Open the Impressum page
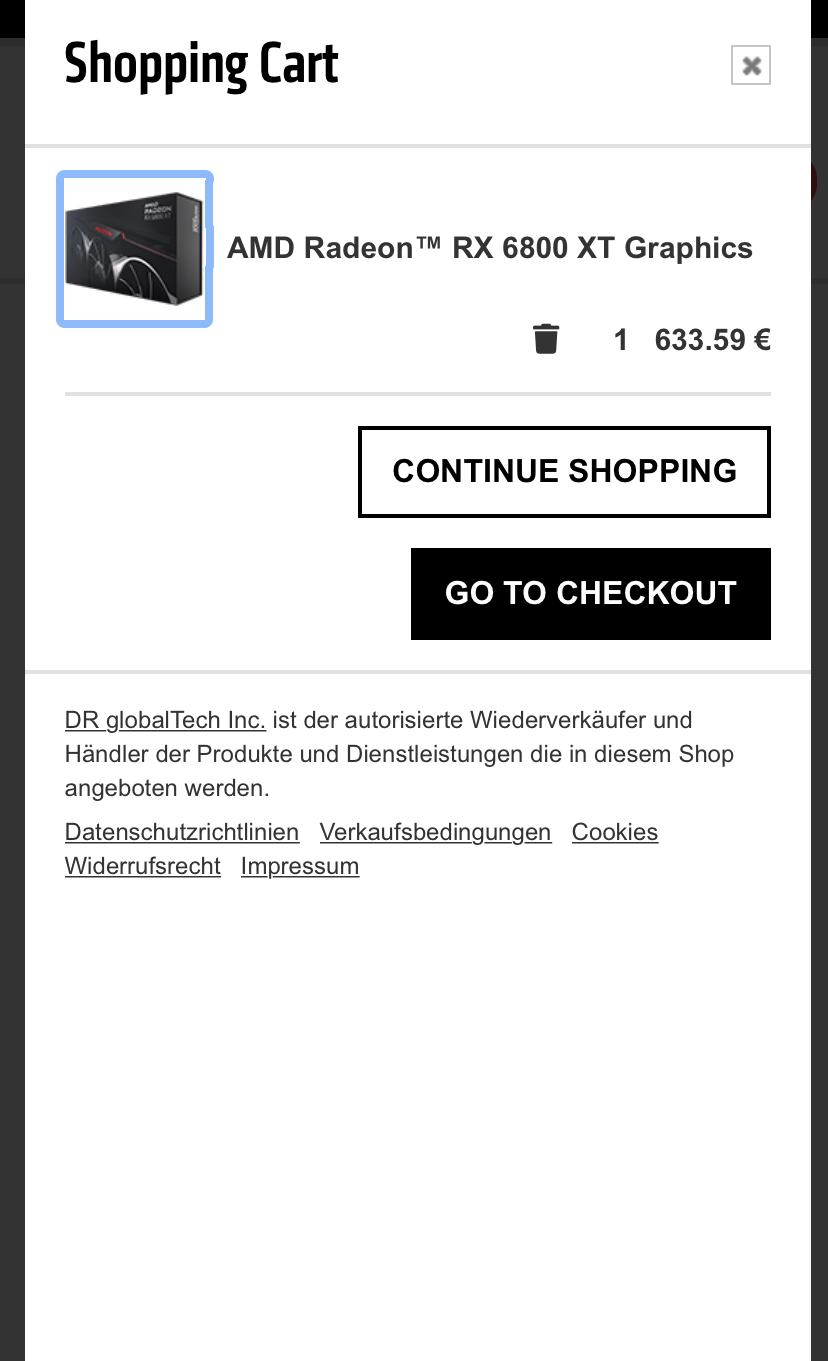This screenshot has width=828, height=1361. tap(300, 866)
